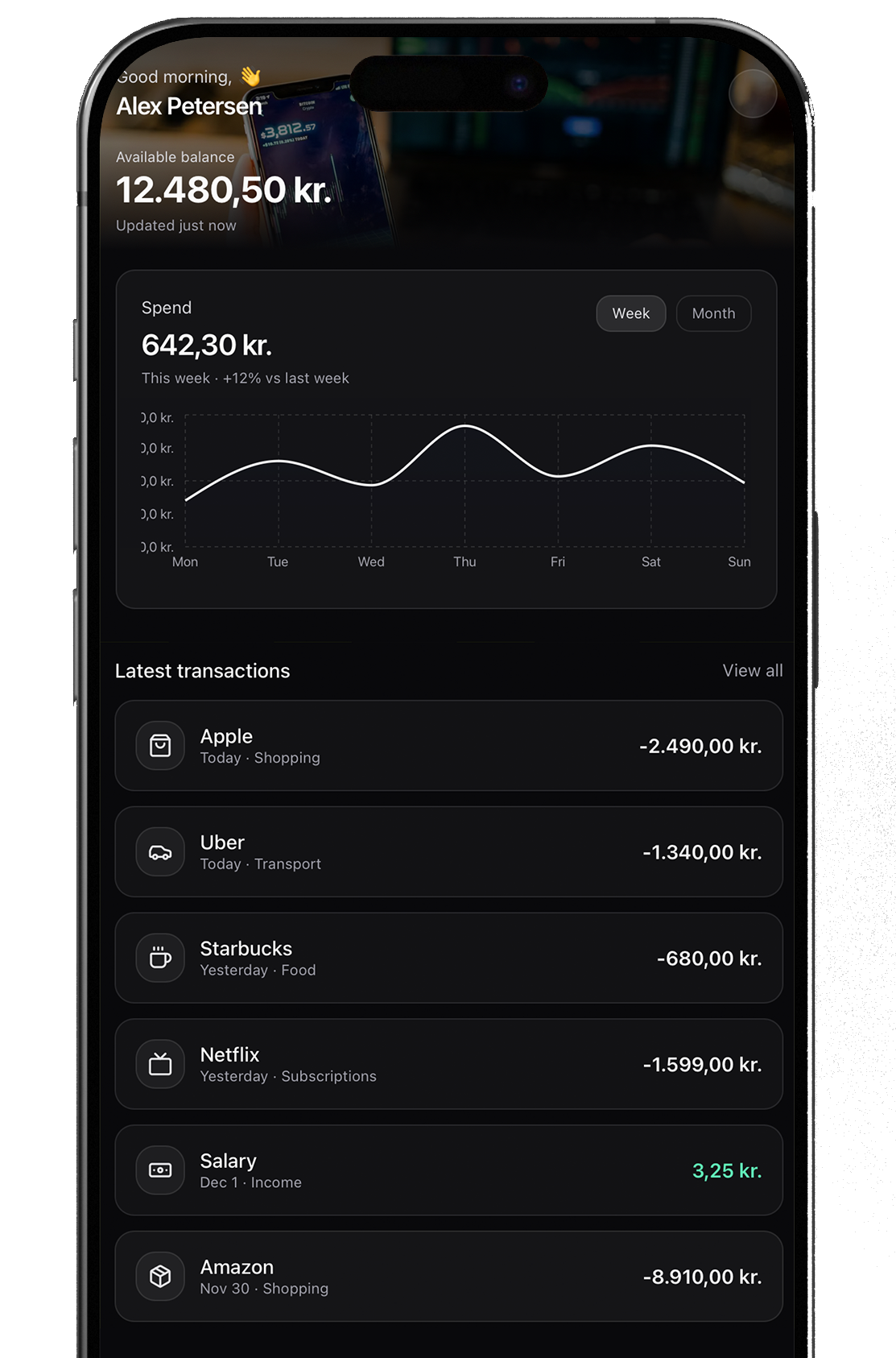Screen dimensions: 896x1358
Task: Open the Starbucks food transaction
Action: (448, 958)
